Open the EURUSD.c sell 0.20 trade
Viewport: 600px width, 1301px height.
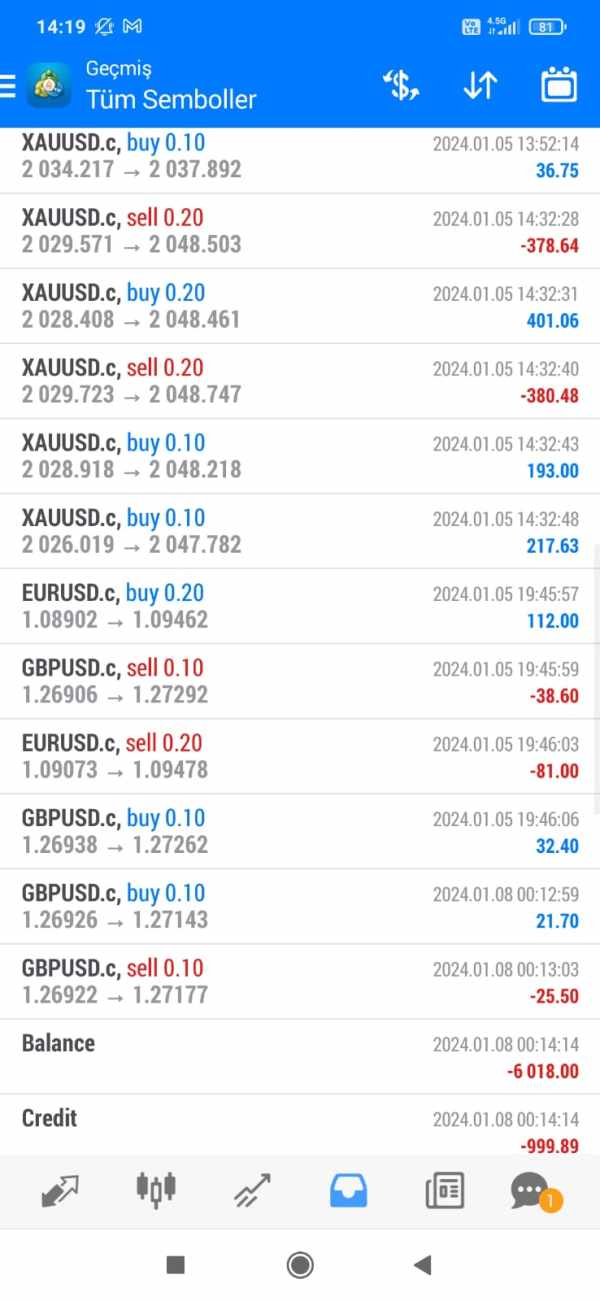click(x=300, y=756)
